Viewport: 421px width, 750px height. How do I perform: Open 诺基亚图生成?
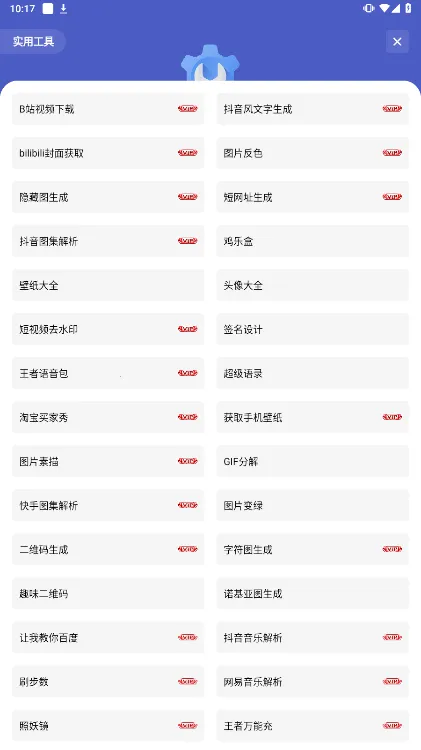pos(312,593)
